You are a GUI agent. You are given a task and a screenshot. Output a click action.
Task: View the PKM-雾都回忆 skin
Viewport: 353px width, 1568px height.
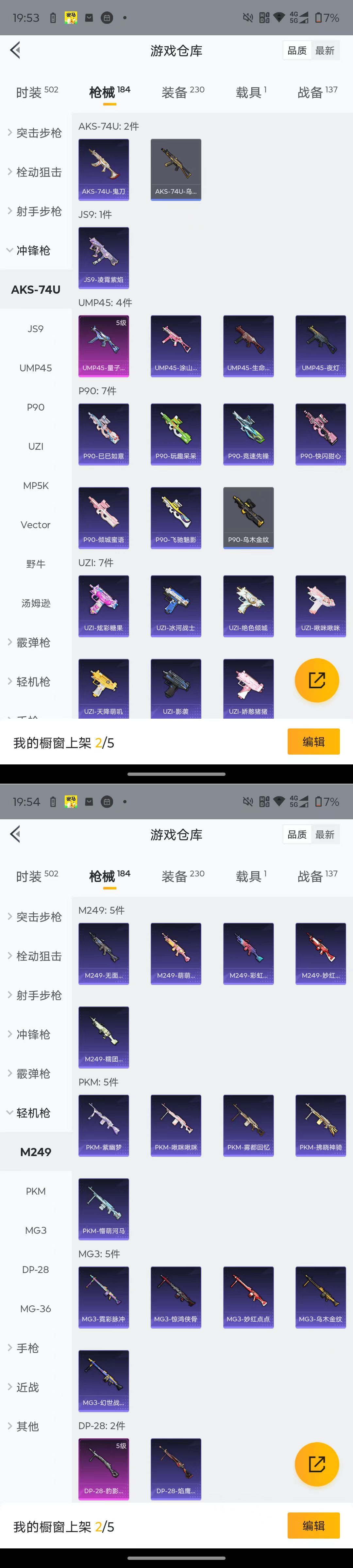(x=248, y=1125)
